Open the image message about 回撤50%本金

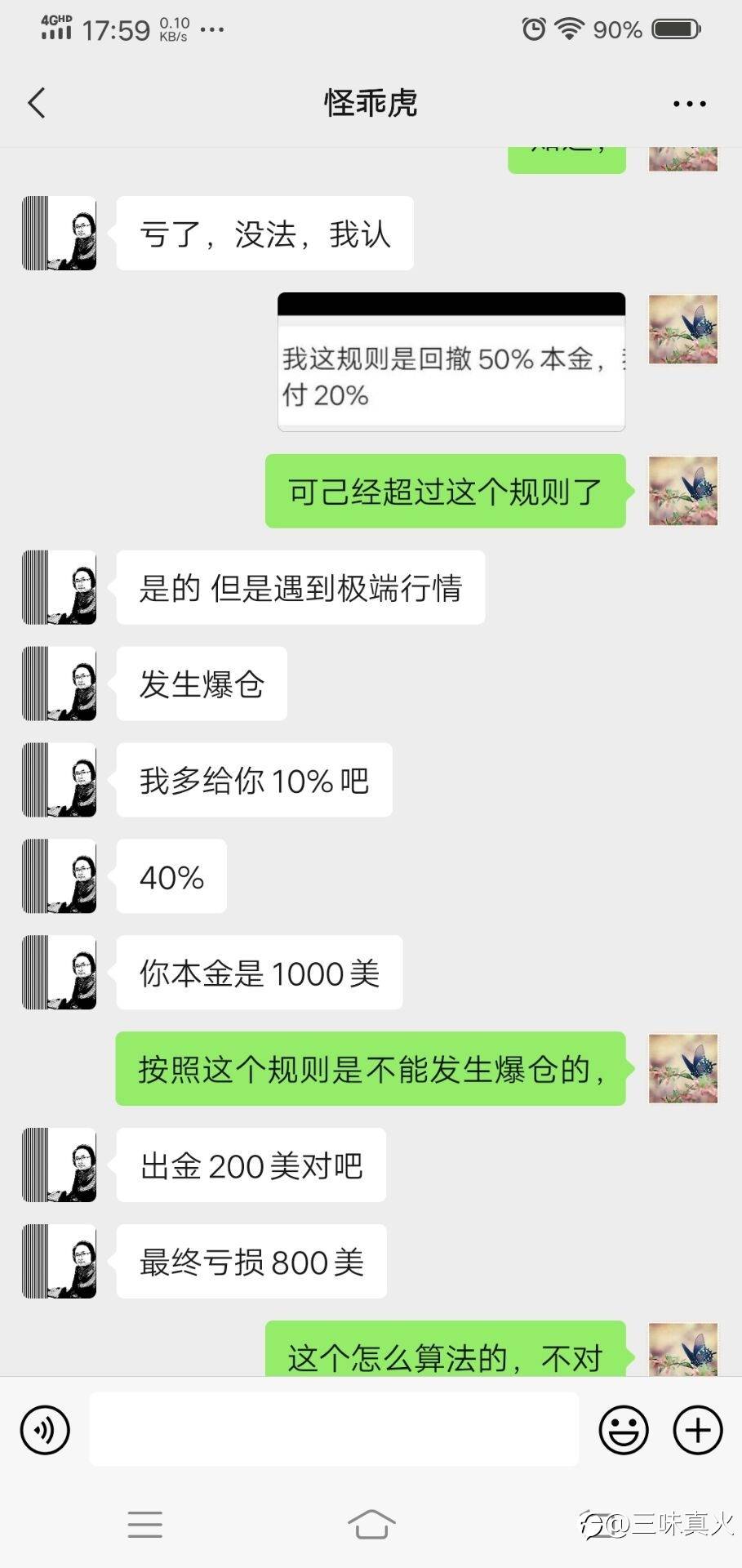coord(451,362)
